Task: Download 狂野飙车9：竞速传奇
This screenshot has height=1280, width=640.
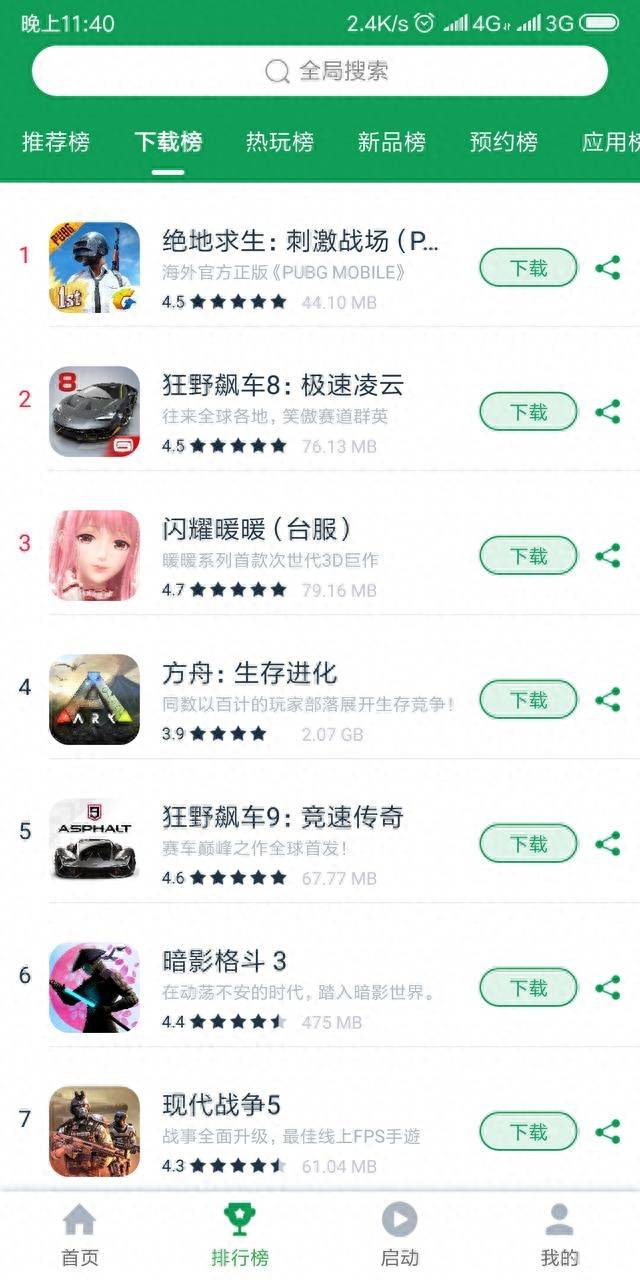Action: pyautogui.click(x=529, y=844)
